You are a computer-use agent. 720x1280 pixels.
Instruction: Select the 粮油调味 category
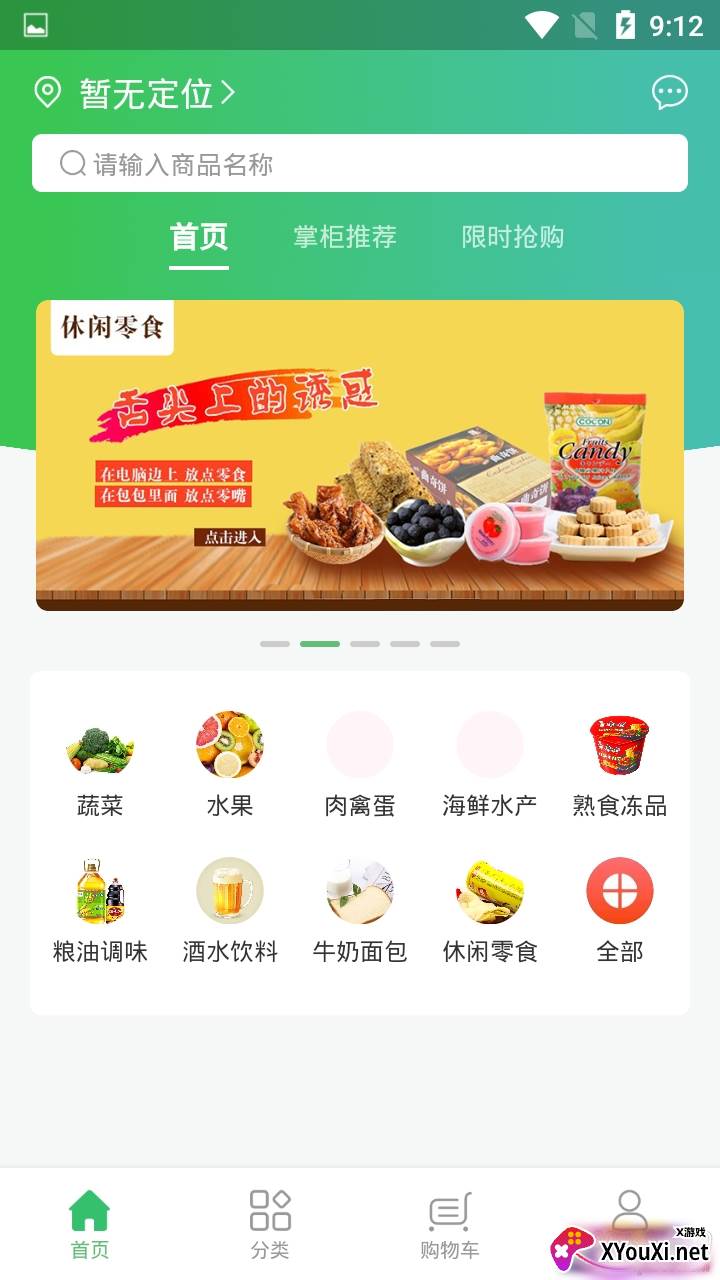tap(100, 909)
